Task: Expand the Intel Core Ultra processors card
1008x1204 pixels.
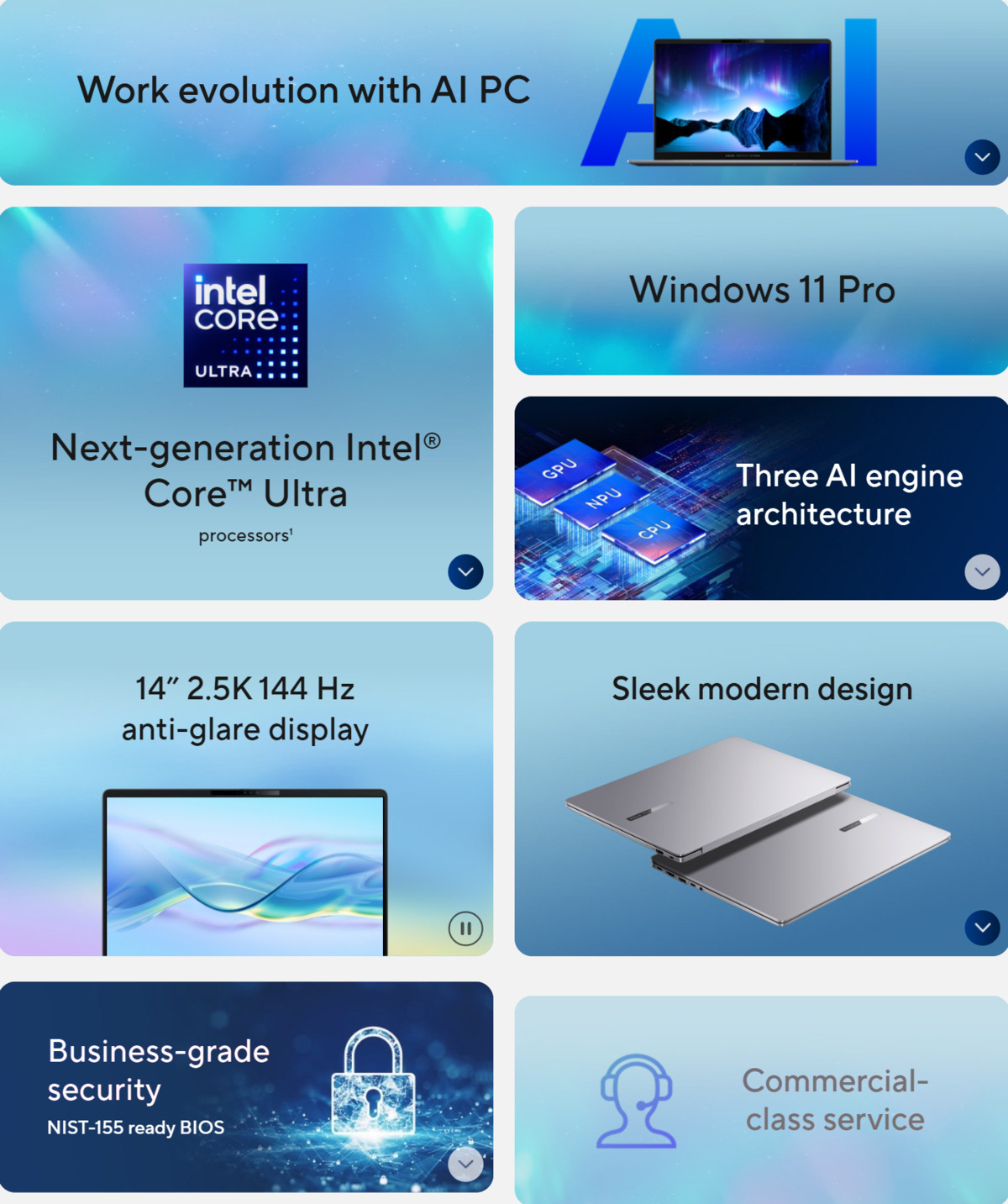Action: coord(465,572)
